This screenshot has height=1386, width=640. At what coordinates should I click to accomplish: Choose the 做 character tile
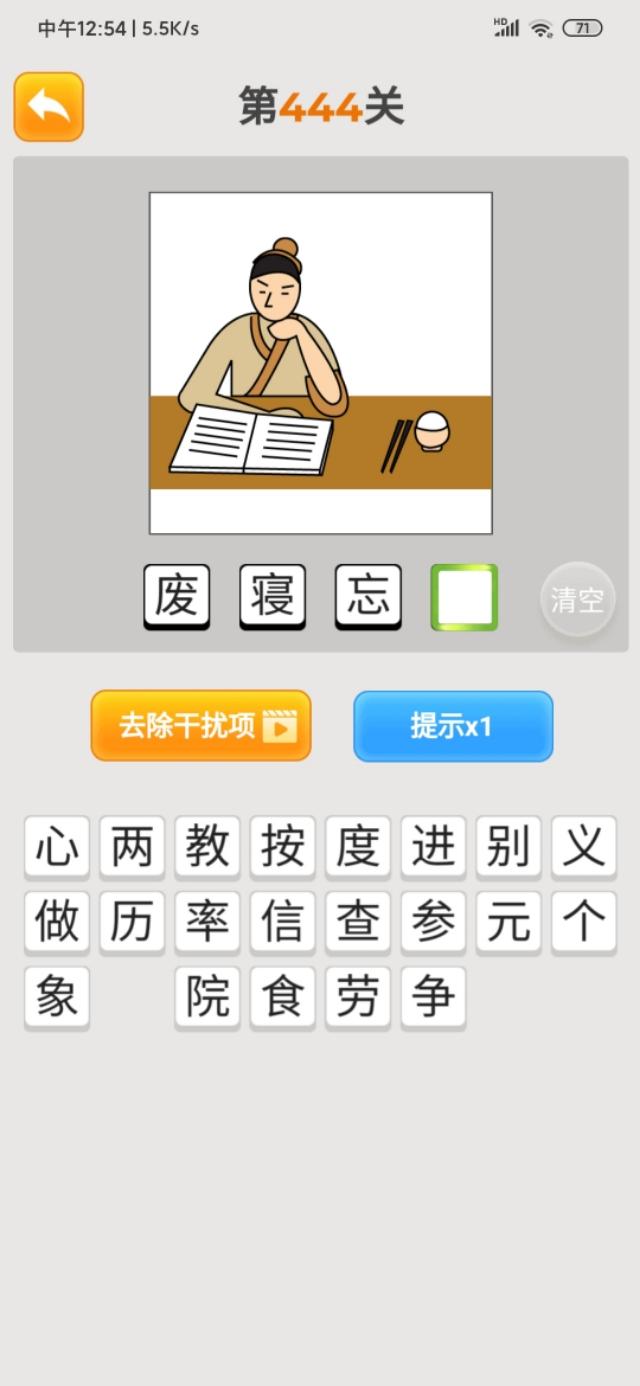[57, 922]
